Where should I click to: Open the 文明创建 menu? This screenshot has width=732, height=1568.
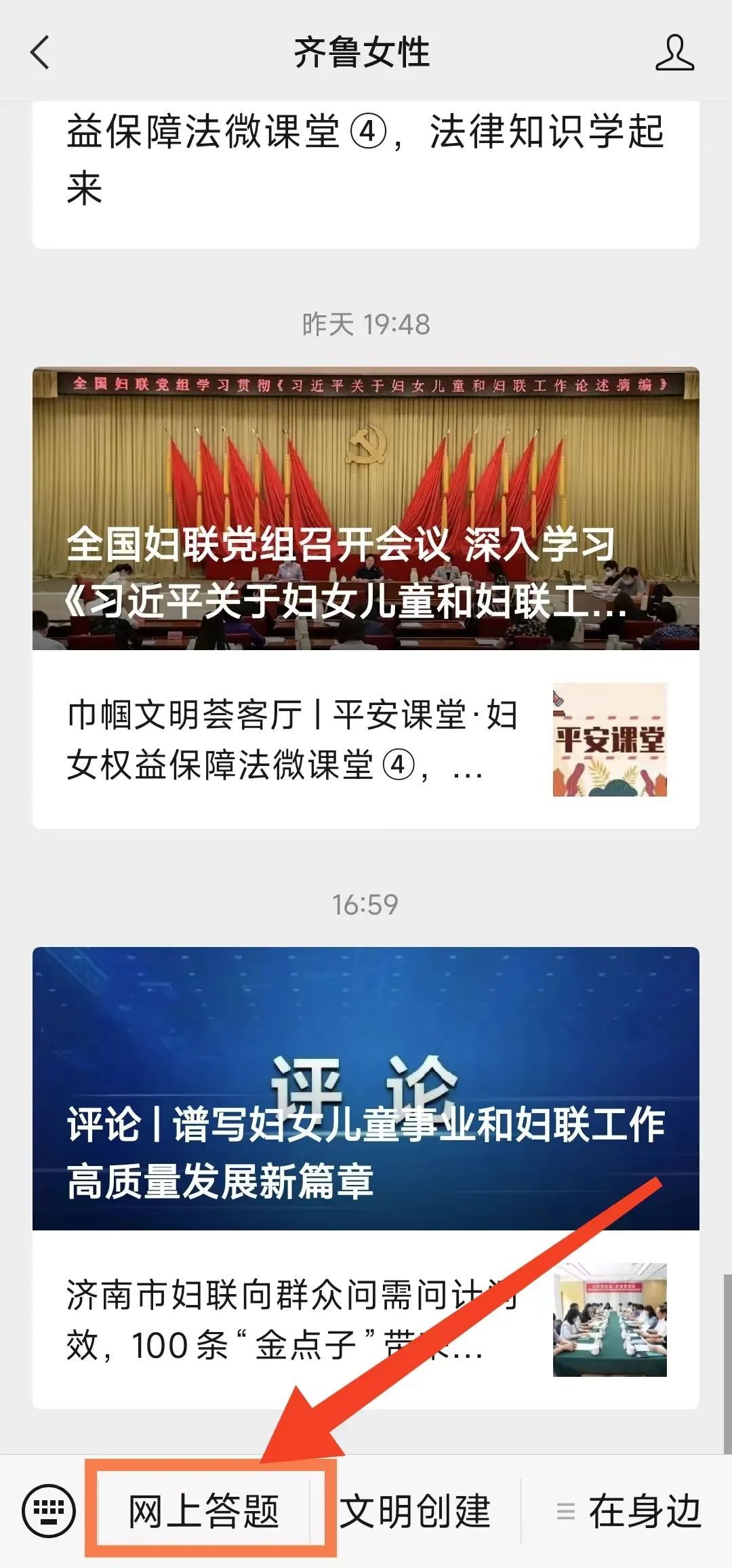pos(415,1511)
